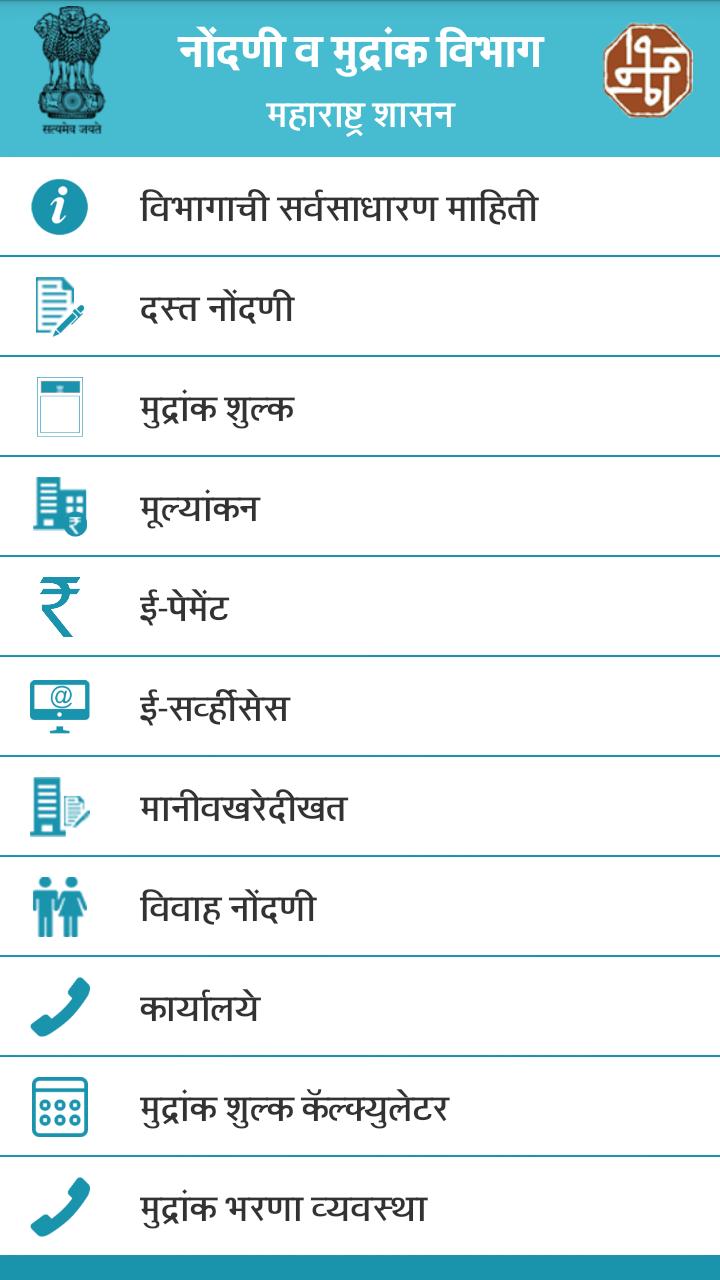Open मूल्यांकन section

[200, 508]
